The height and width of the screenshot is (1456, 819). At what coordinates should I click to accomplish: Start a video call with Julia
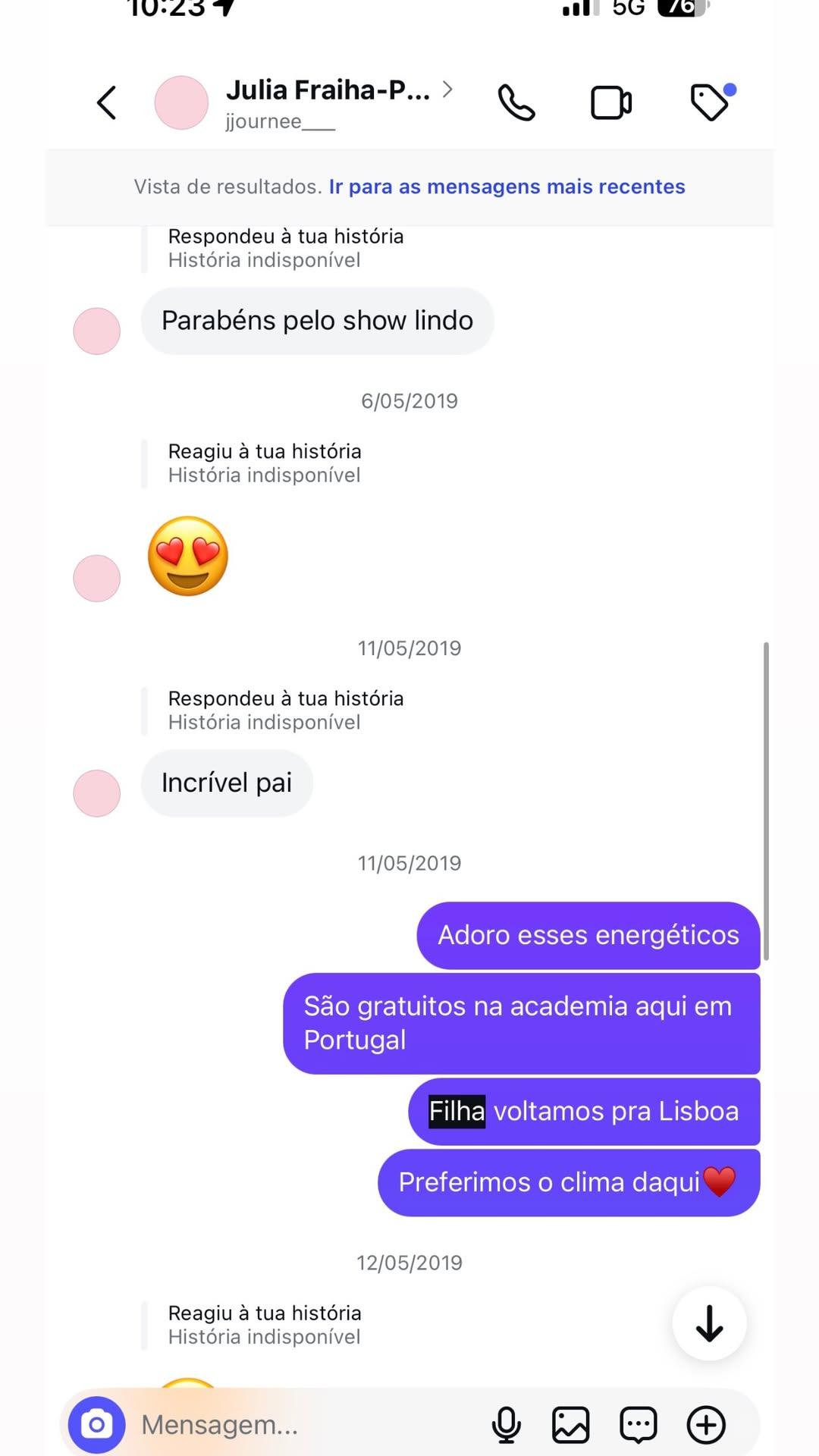611,103
